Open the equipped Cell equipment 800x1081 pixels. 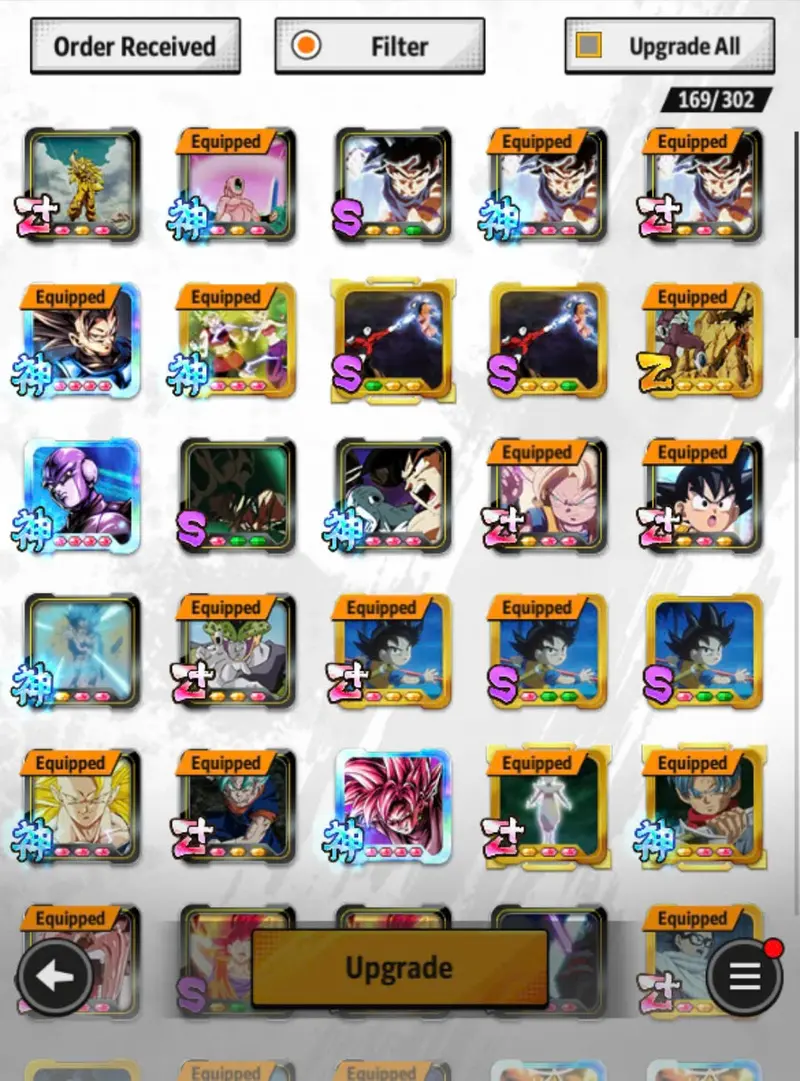coord(237,652)
